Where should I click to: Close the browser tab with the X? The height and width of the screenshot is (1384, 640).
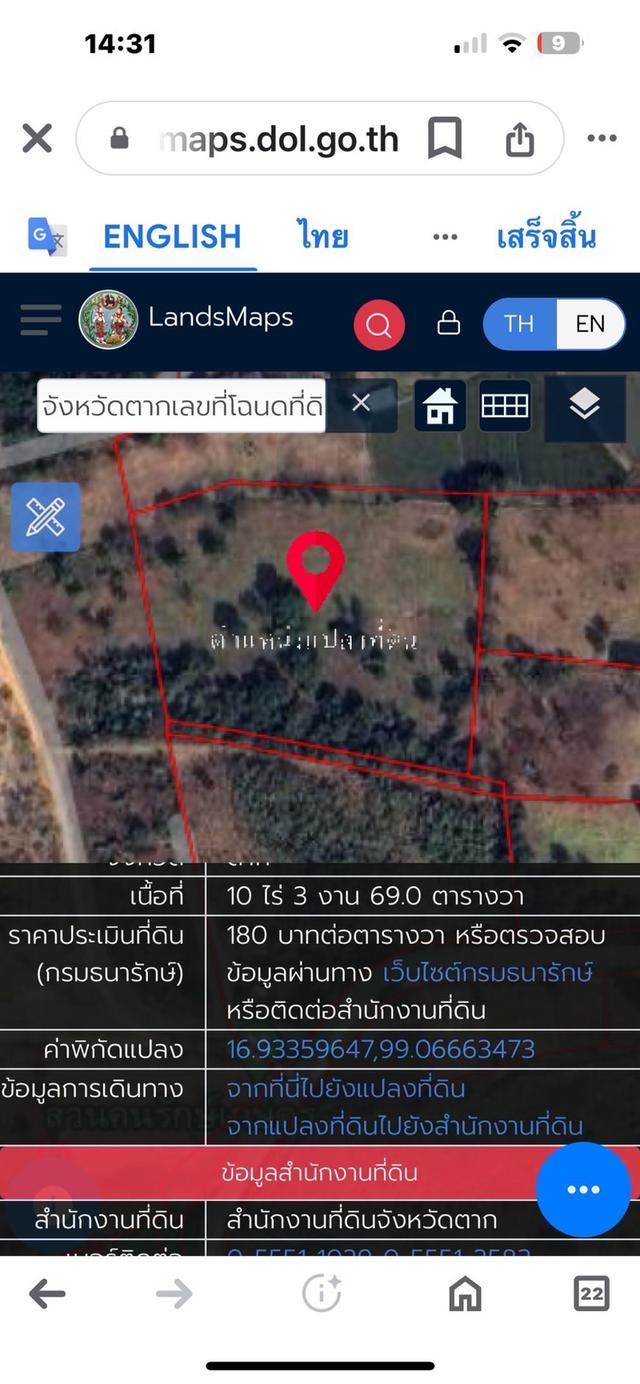tap(37, 138)
